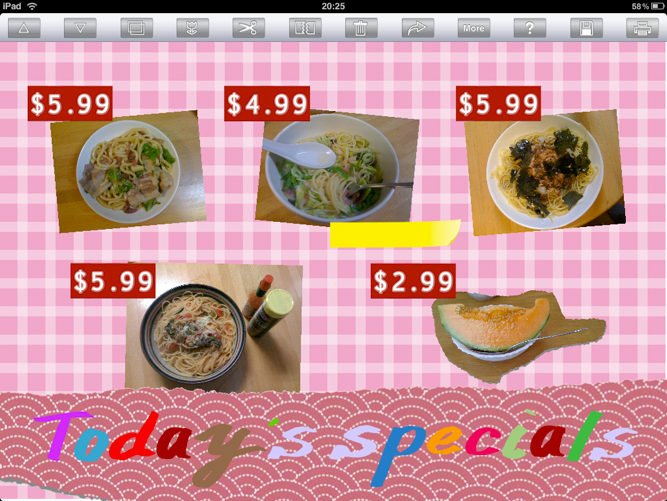This screenshot has height=501, width=667.
Task: Delete with the trash can button
Action: pos(361,28)
